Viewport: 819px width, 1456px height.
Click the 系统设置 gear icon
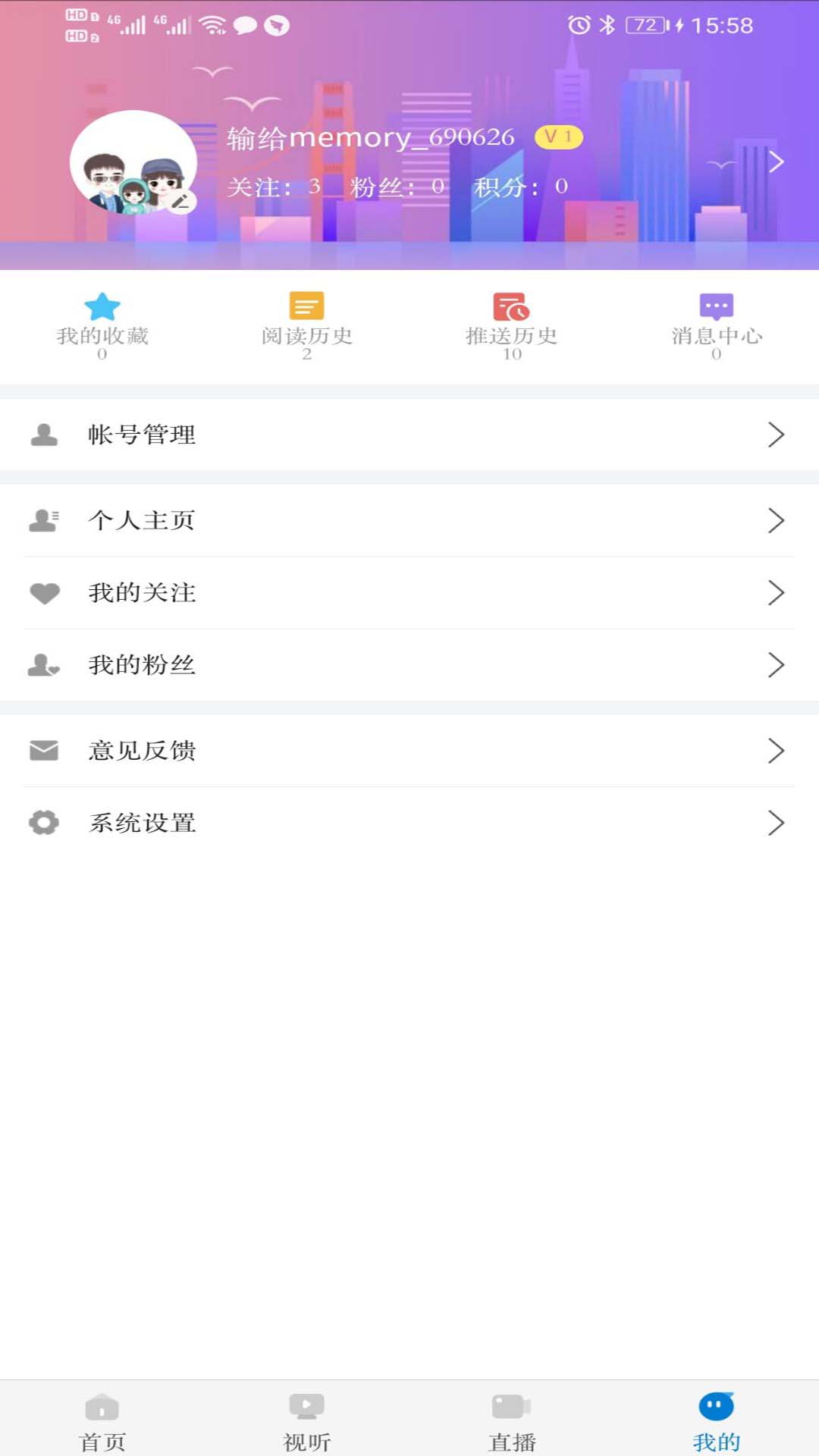[x=43, y=823]
